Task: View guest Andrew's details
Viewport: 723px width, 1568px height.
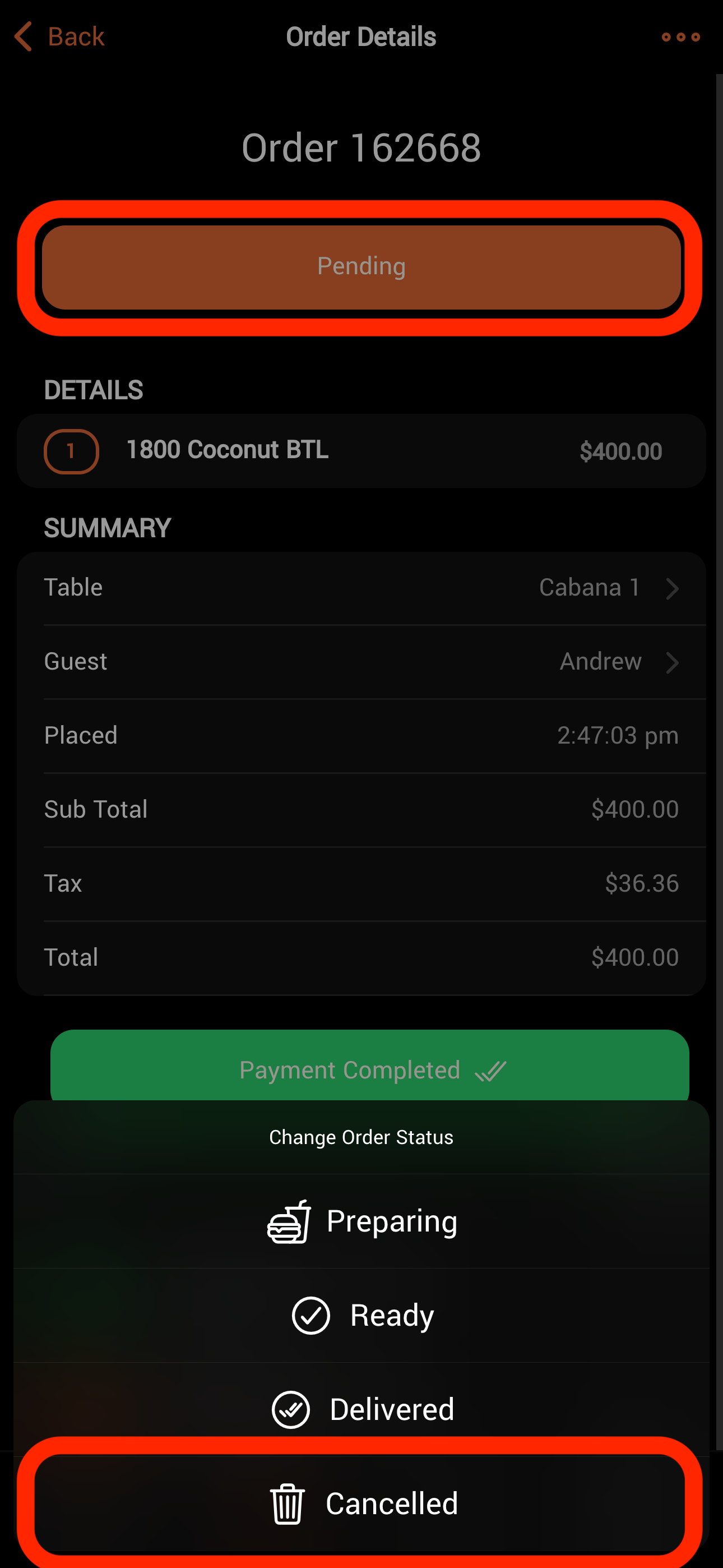Action: point(361,662)
